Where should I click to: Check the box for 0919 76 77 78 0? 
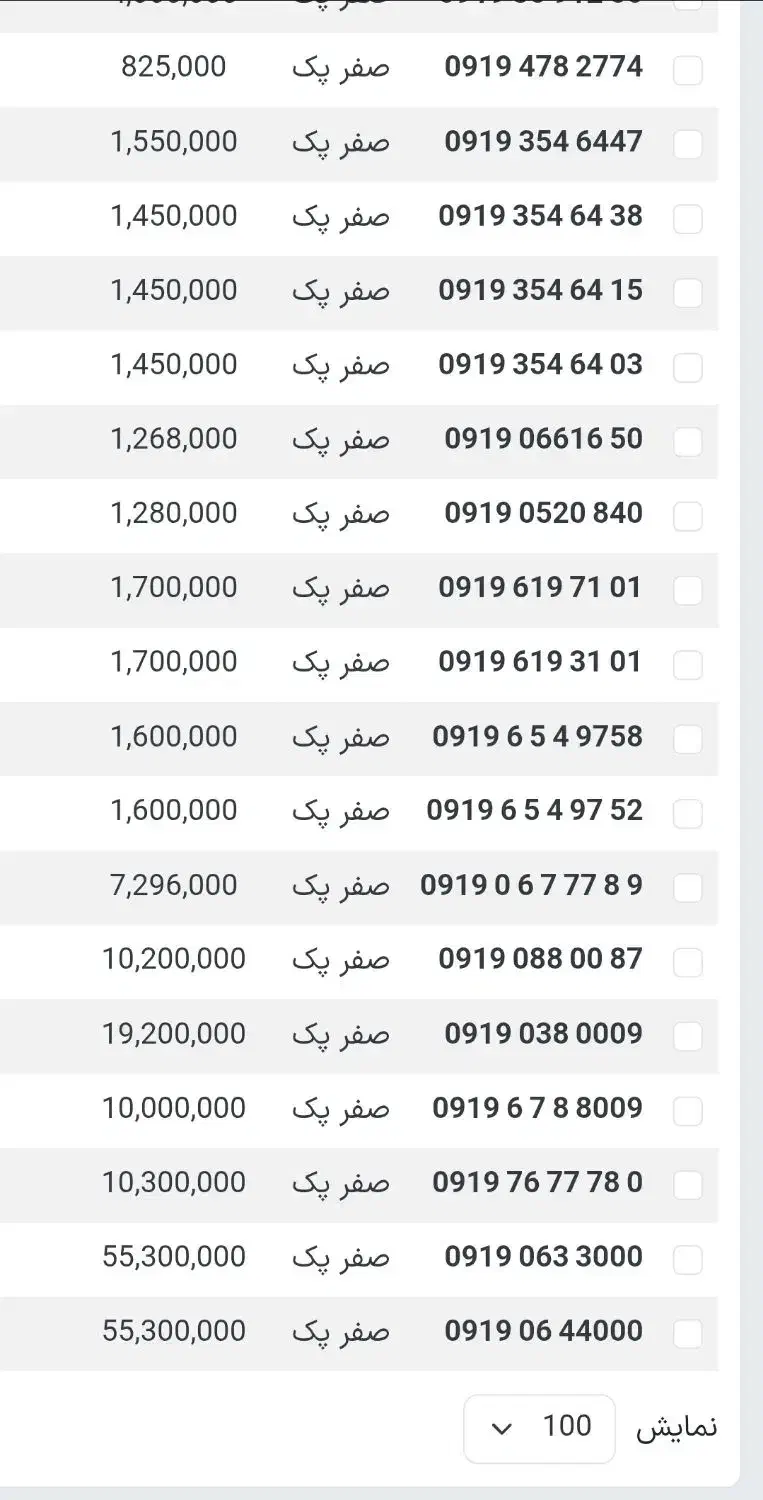point(688,1185)
